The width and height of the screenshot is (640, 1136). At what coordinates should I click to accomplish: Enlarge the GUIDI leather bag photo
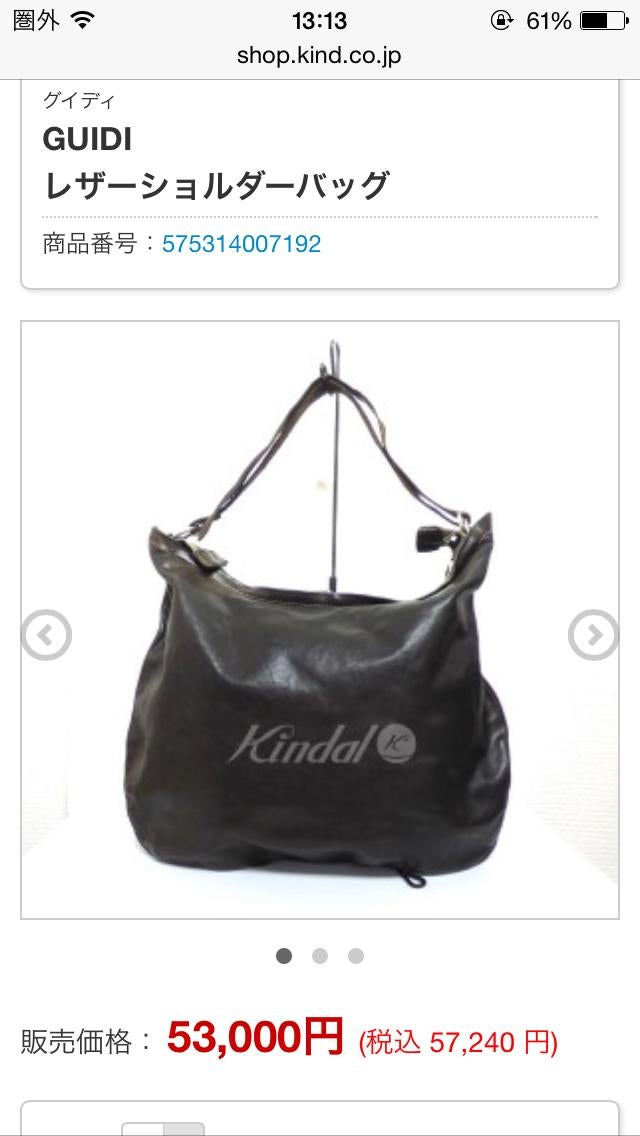point(320,640)
